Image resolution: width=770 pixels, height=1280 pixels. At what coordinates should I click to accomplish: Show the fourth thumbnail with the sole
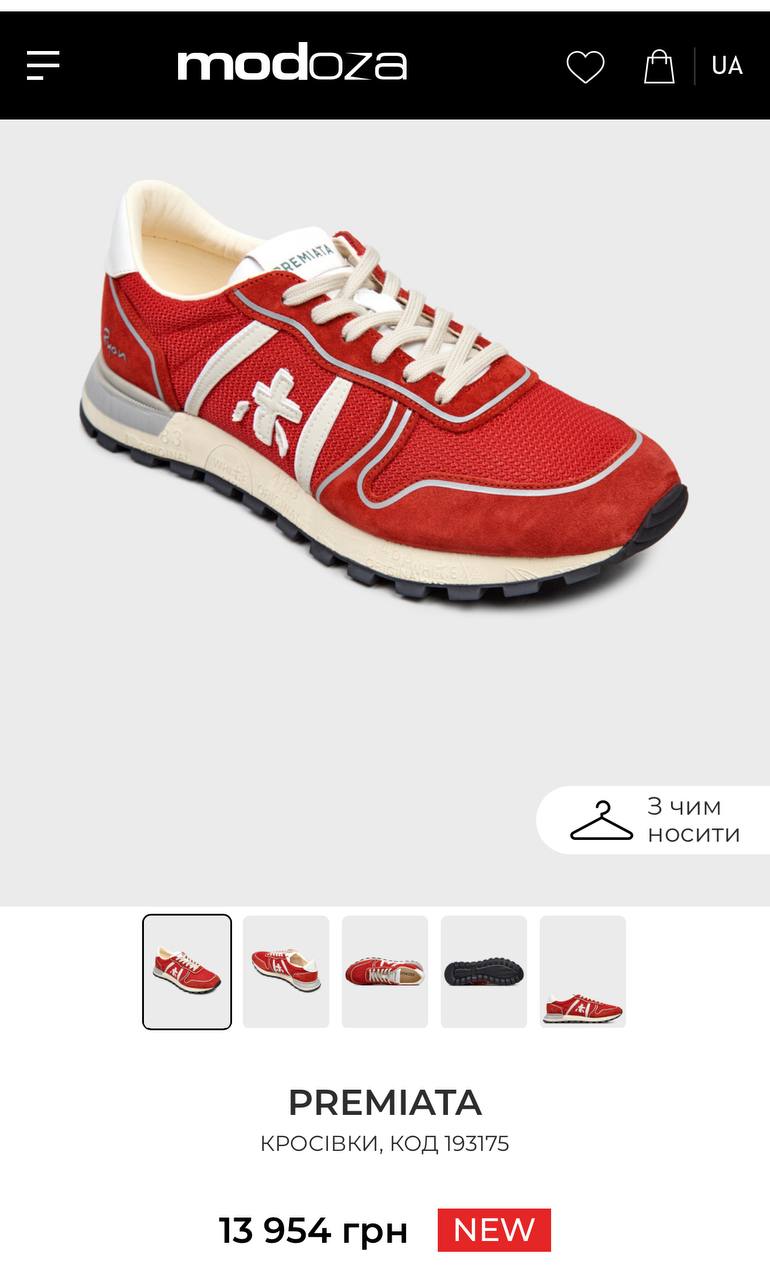[x=484, y=971]
